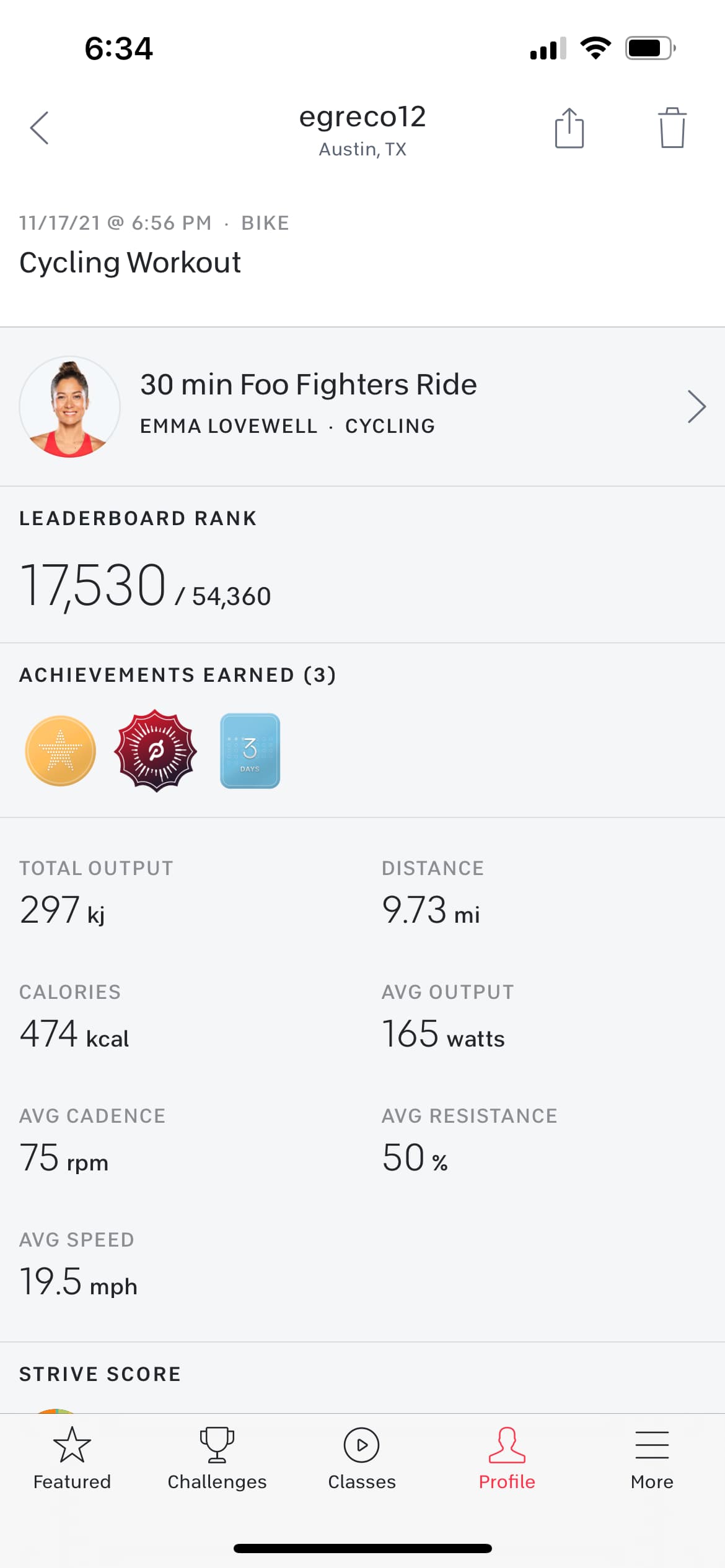725x1568 pixels.
Task: Go back using the top-left arrow
Action: coord(40,128)
